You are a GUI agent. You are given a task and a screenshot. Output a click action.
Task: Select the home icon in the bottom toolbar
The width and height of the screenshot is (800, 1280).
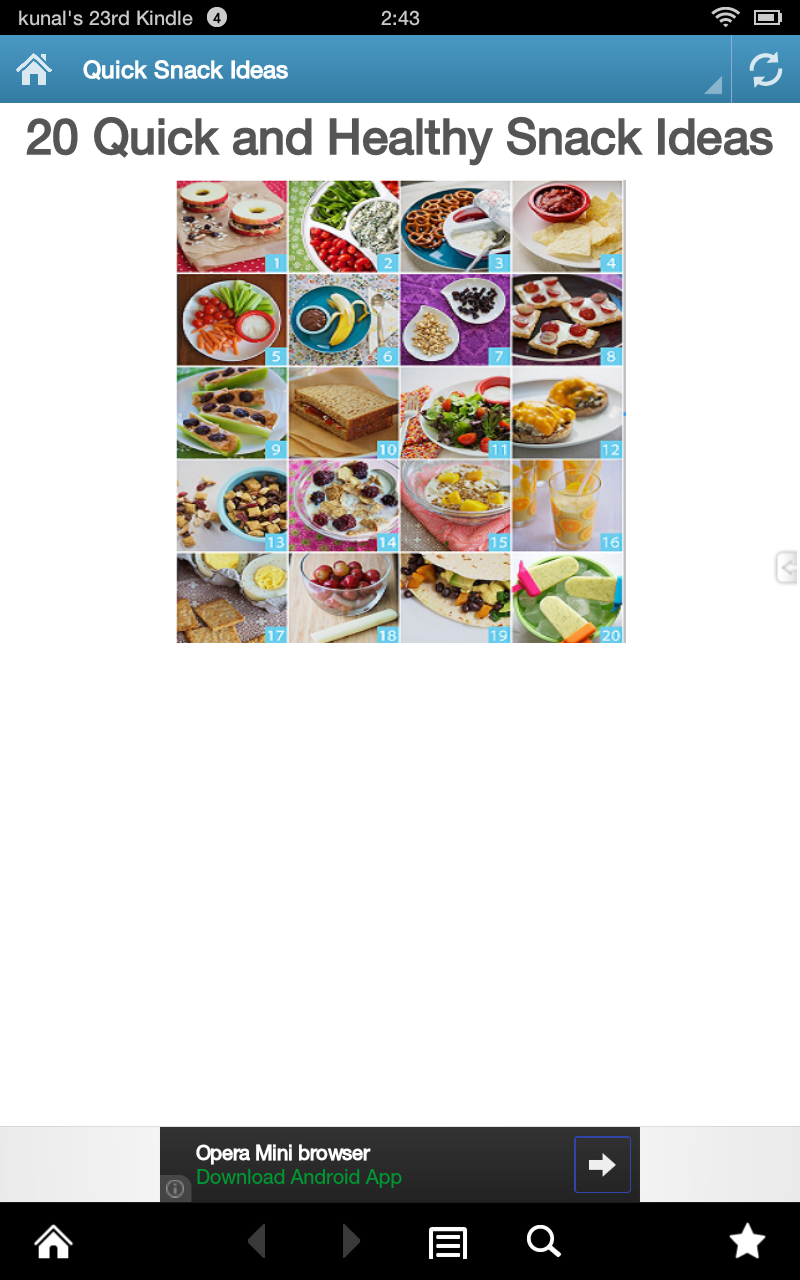pyautogui.click(x=52, y=1242)
